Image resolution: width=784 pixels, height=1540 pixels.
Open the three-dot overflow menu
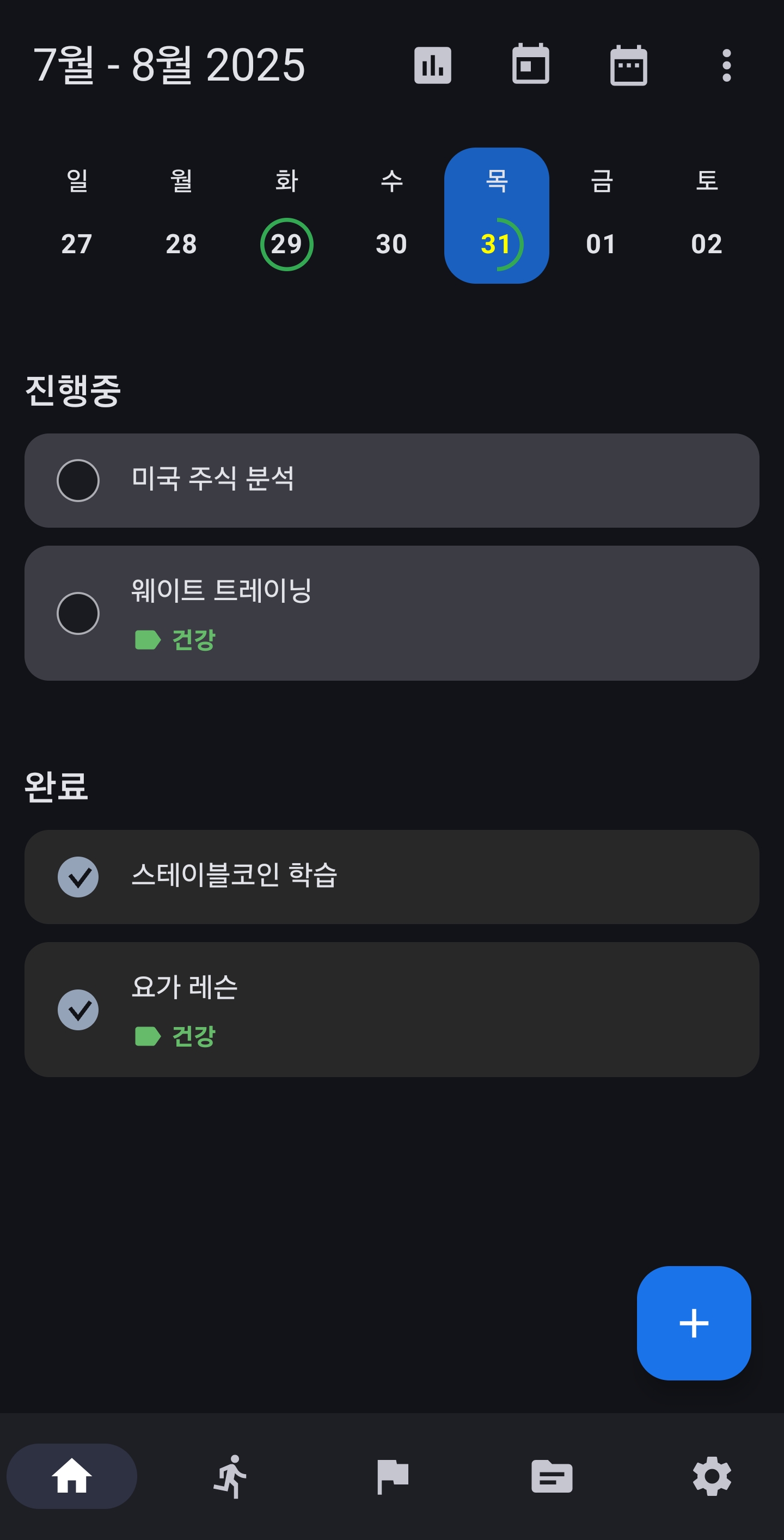(x=727, y=66)
